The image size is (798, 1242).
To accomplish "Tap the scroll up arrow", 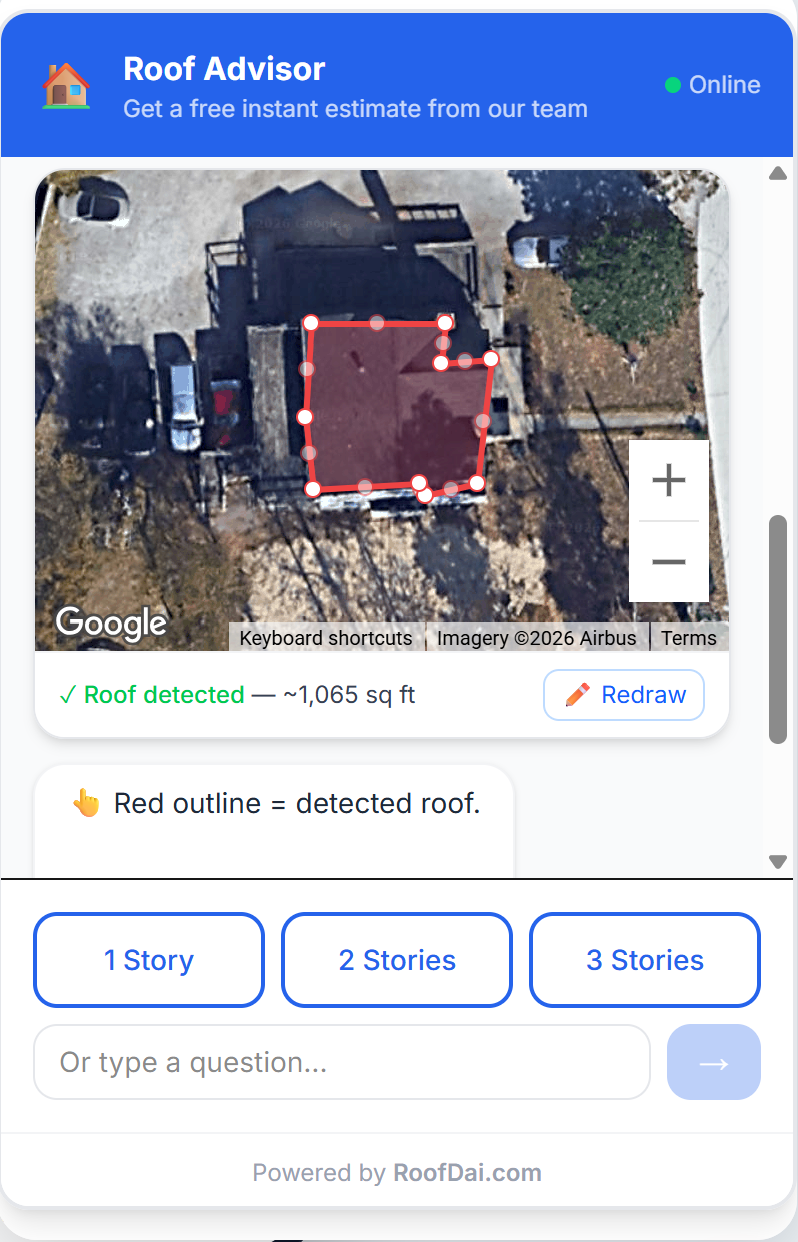I will (x=778, y=174).
